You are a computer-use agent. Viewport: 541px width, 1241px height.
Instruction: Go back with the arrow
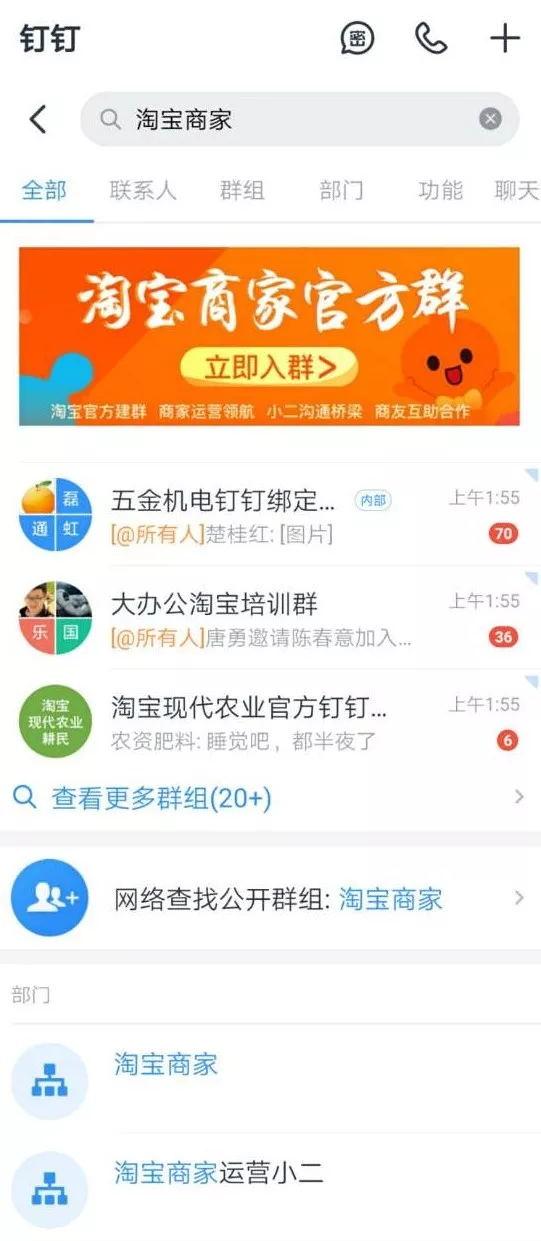pos(38,120)
